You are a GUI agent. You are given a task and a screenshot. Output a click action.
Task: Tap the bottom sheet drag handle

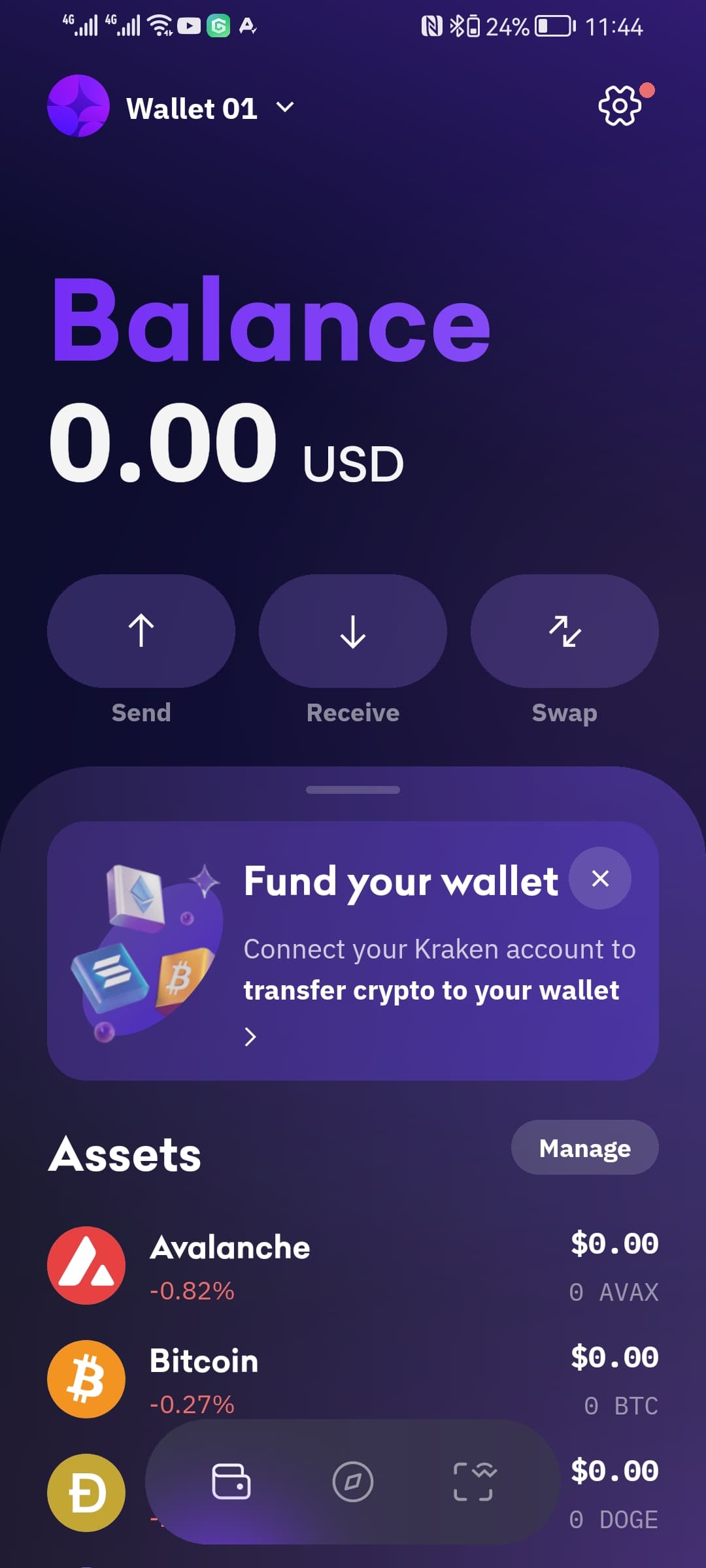(x=353, y=790)
